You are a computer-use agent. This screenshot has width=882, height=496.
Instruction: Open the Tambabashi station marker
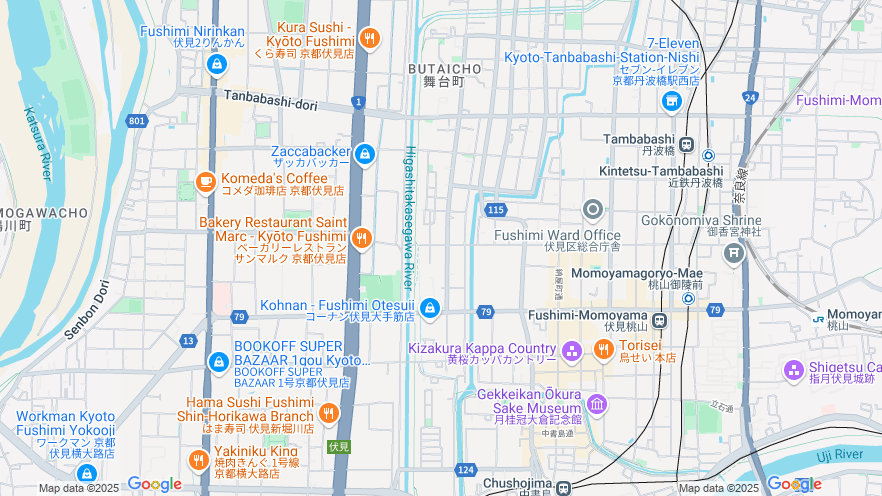tap(687, 143)
